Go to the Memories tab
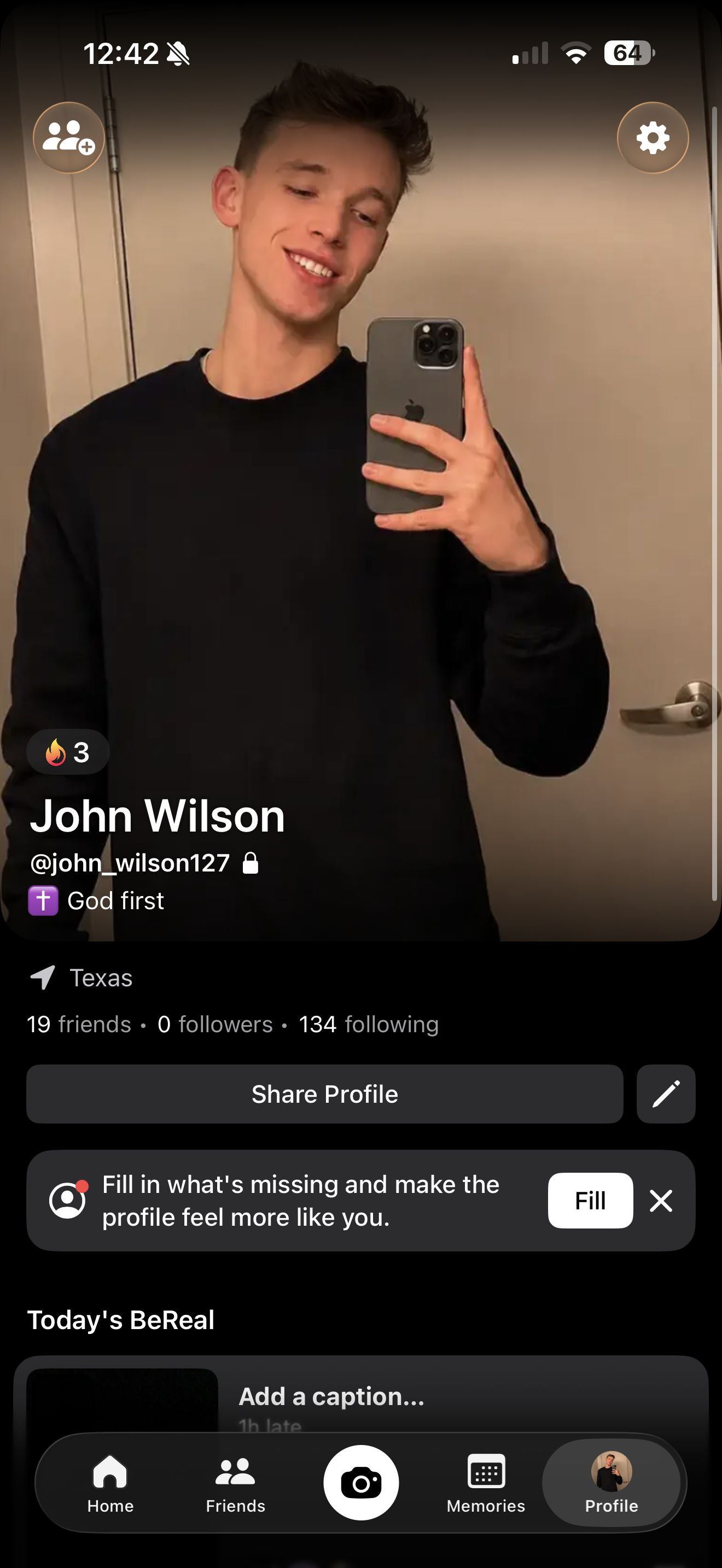Image resolution: width=722 pixels, height=1568 pixels. pos(486,1483)
